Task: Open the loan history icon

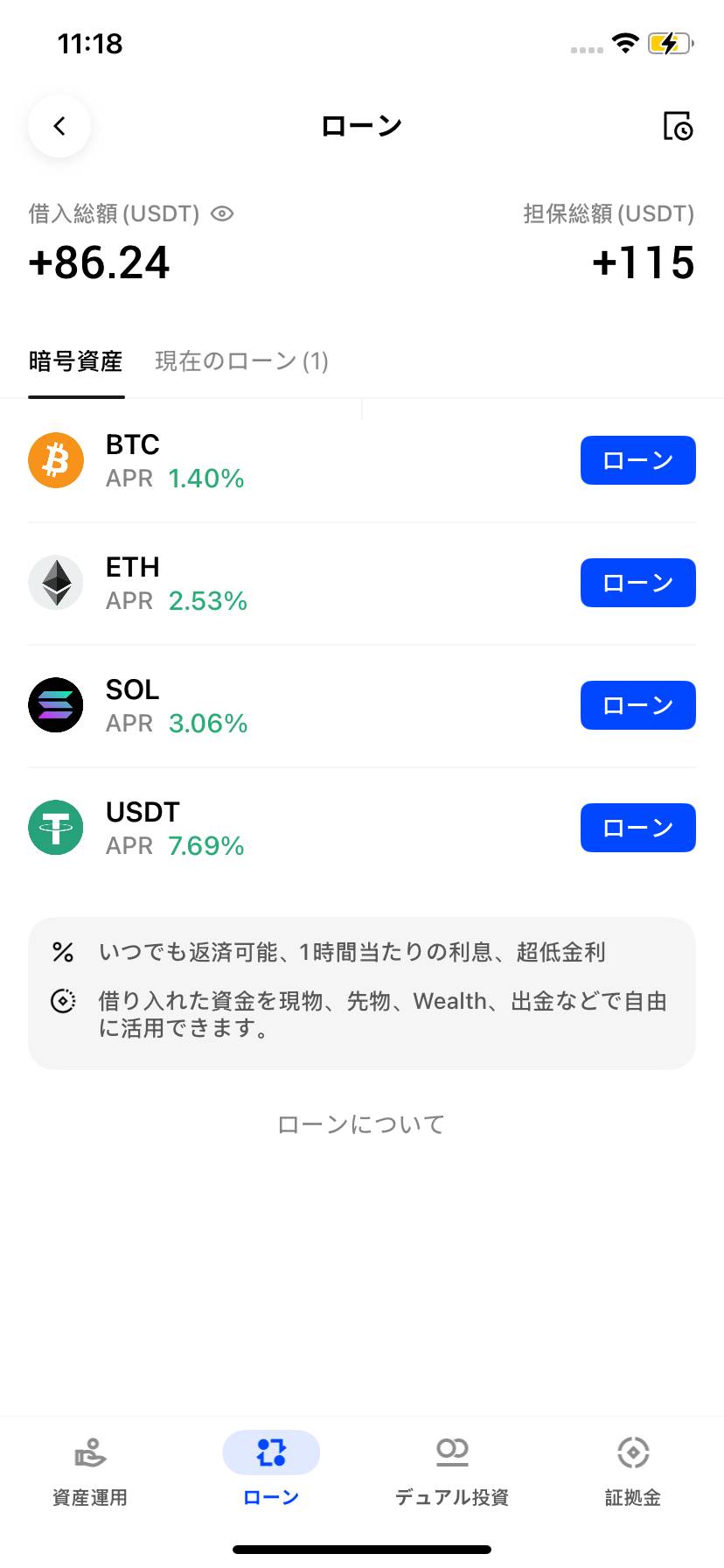Action: point(678,126)
